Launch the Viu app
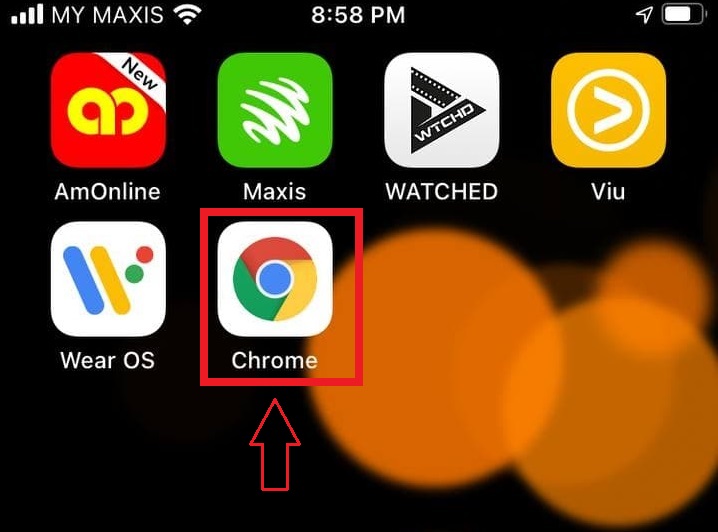This screenshot has height=532, width=718. pyautogui.click(x=608, y=110)
